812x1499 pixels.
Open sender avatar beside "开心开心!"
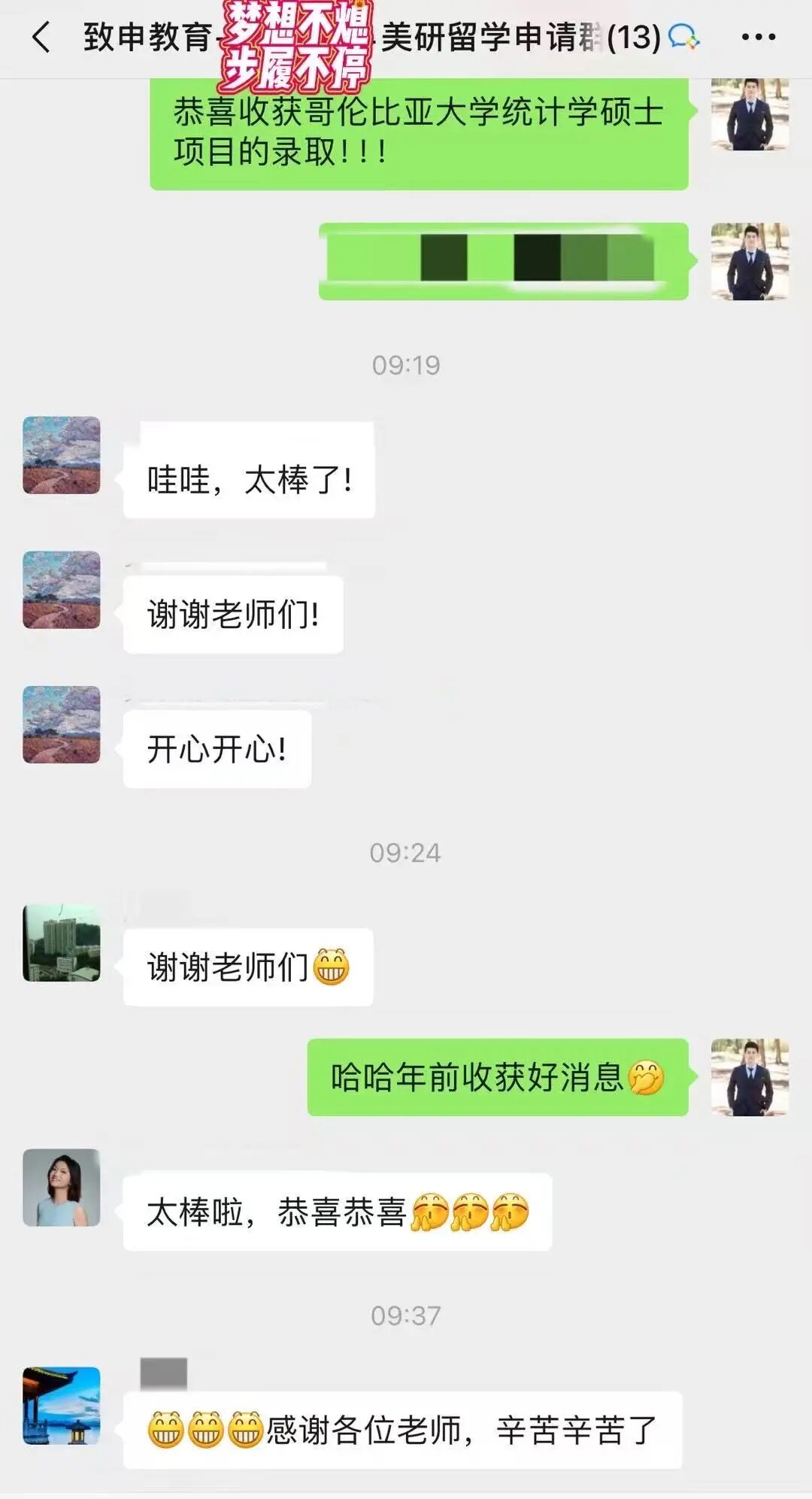(62, 724)
